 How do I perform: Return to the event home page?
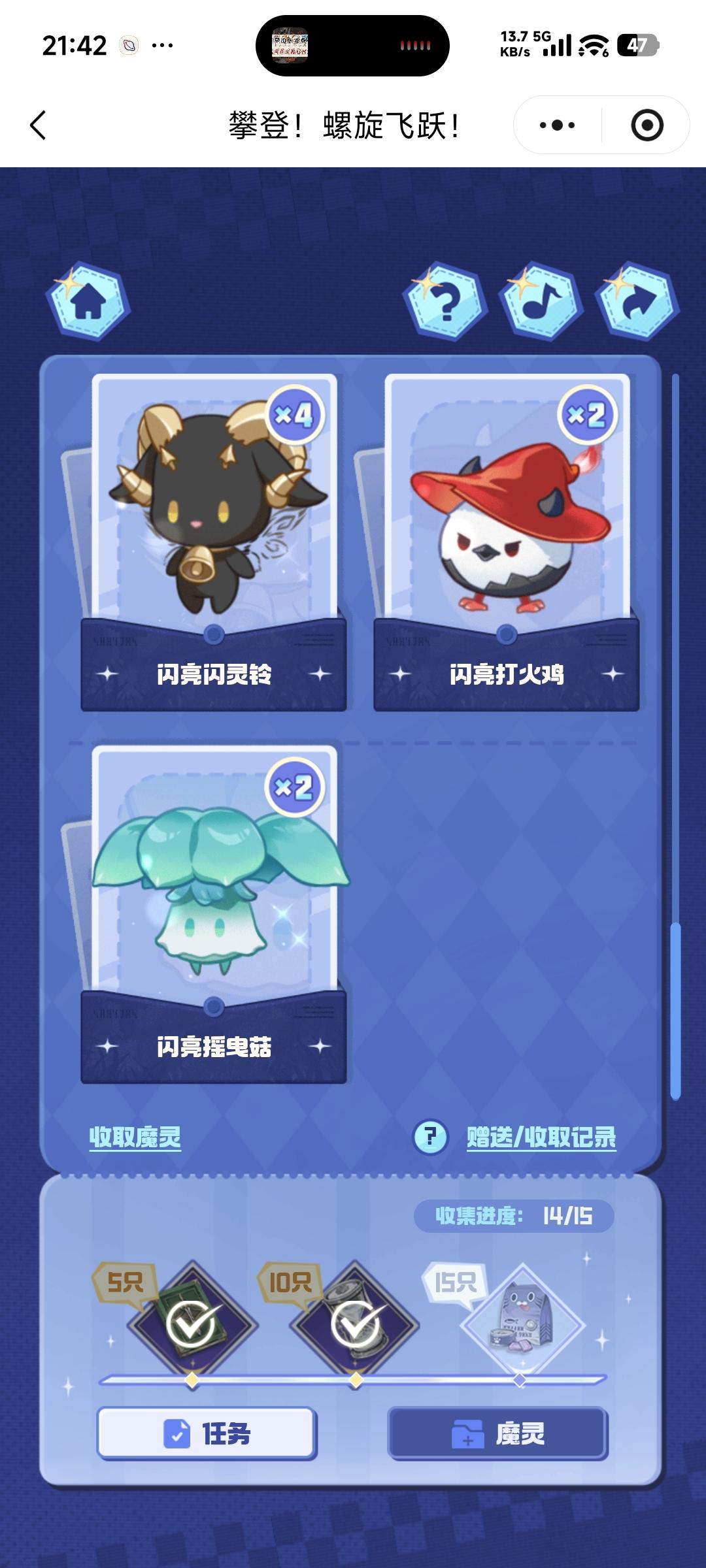pos(88,302)
